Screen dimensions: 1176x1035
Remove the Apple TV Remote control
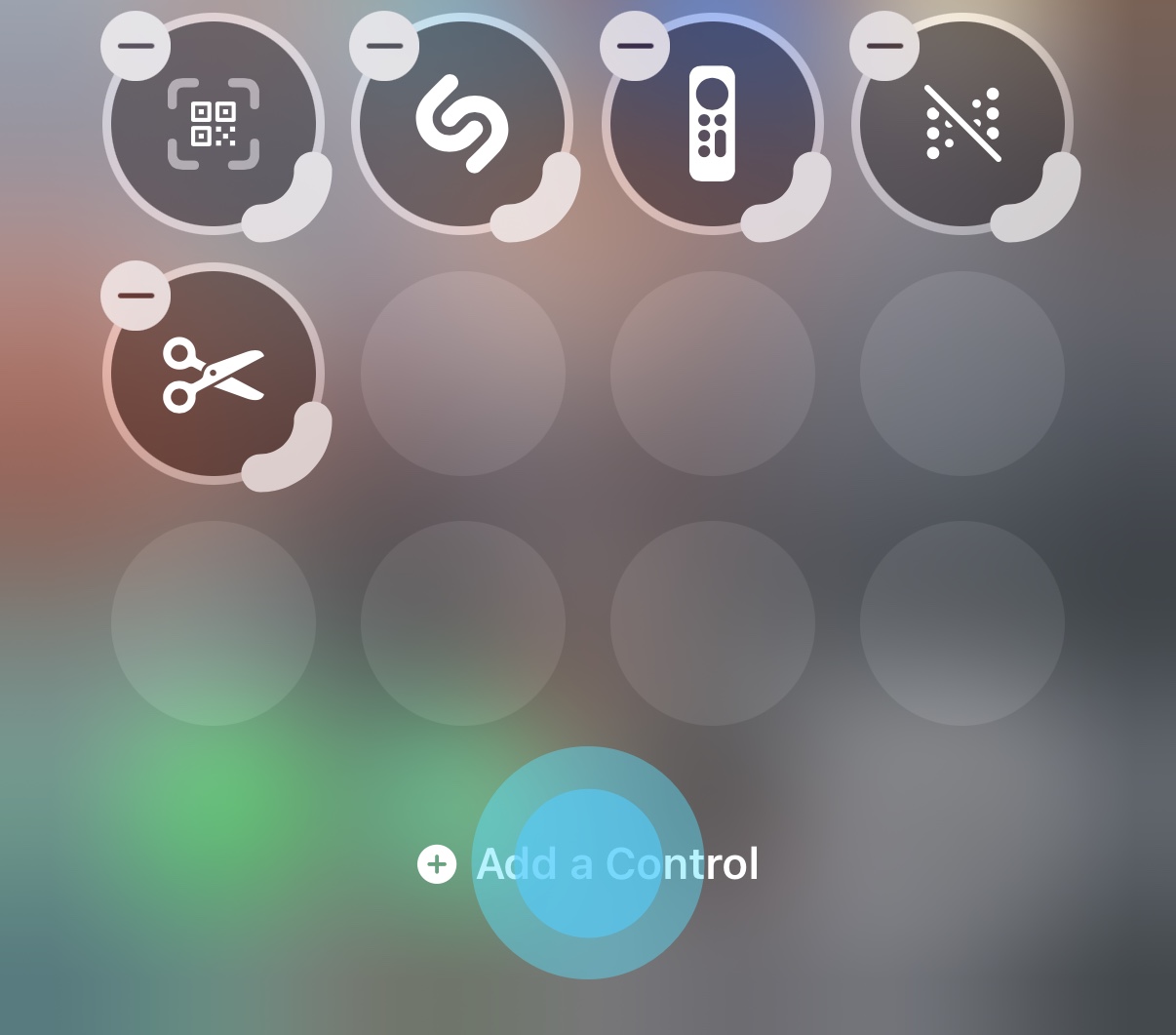point(635,46)
